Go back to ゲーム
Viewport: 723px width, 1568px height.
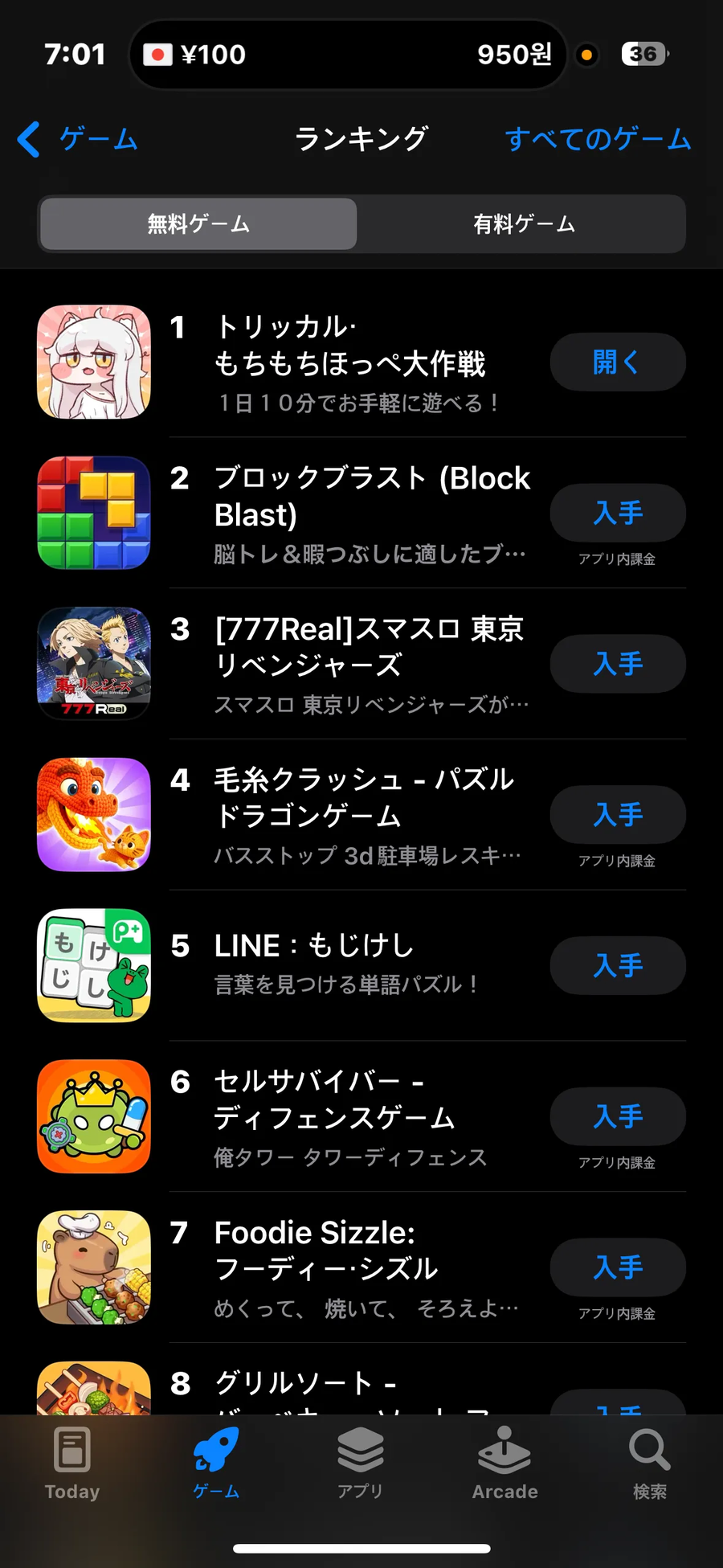point(78,139)
